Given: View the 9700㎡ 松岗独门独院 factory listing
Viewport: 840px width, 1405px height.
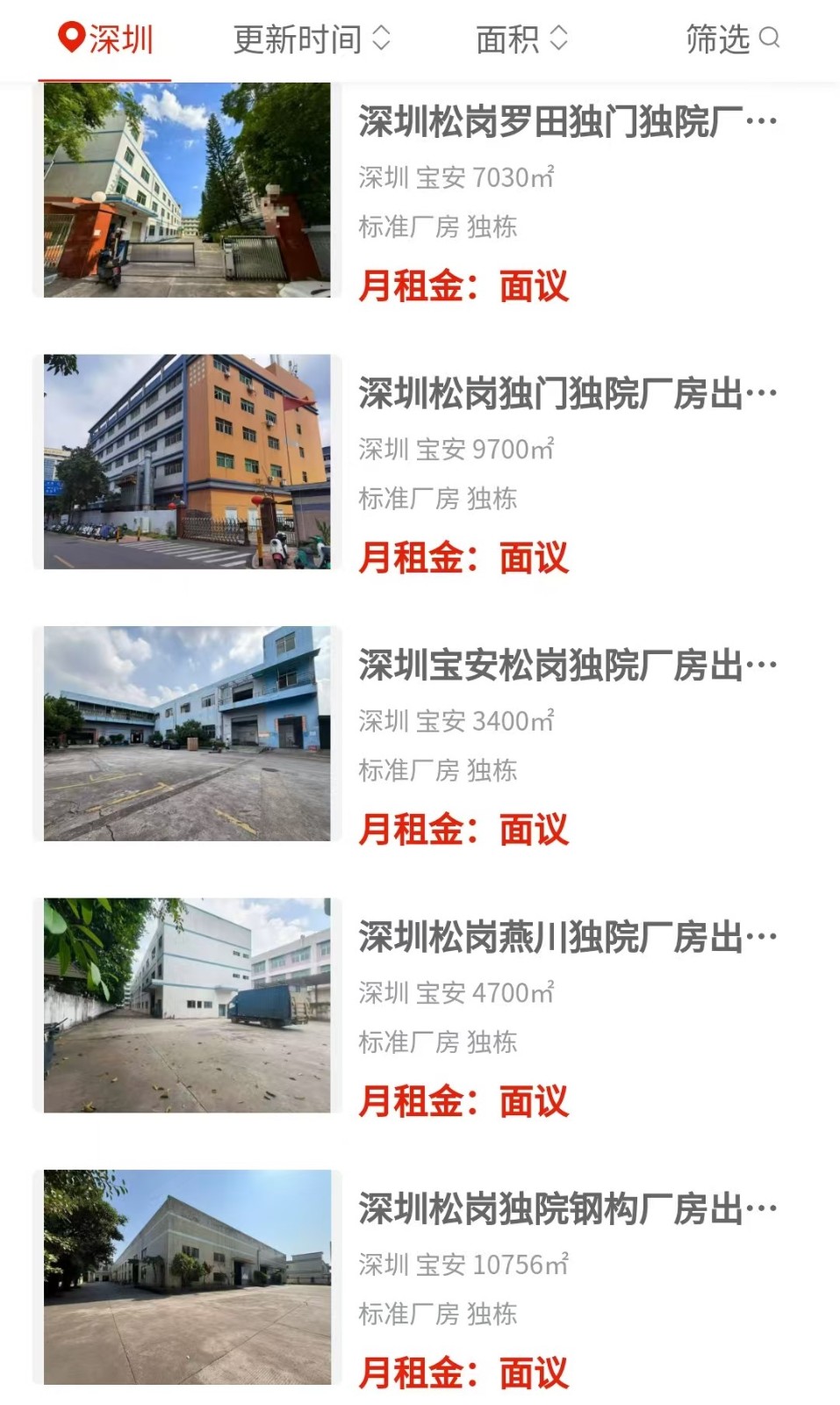Looking at the screenshot, I should pos(567,394).
